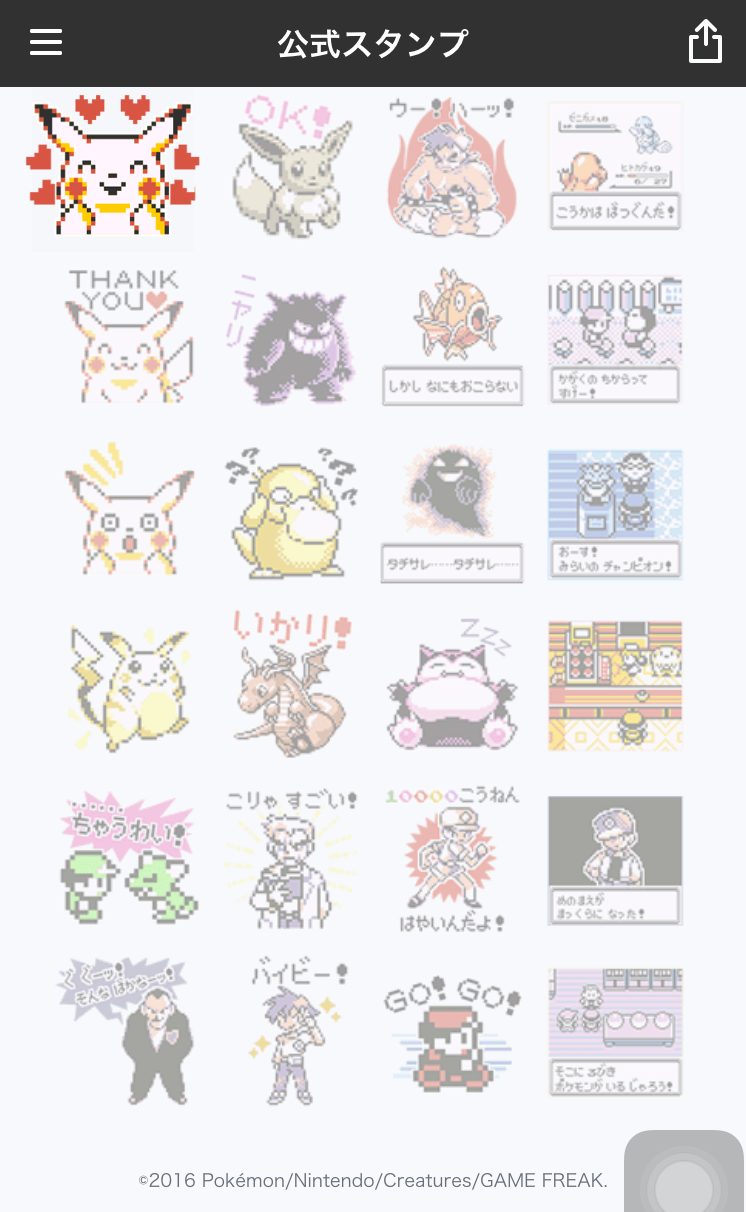Select the battle scene こうかはばつぐんだ sticker
This screenshot has width=746, height=1212.
[x=616, y=166]
